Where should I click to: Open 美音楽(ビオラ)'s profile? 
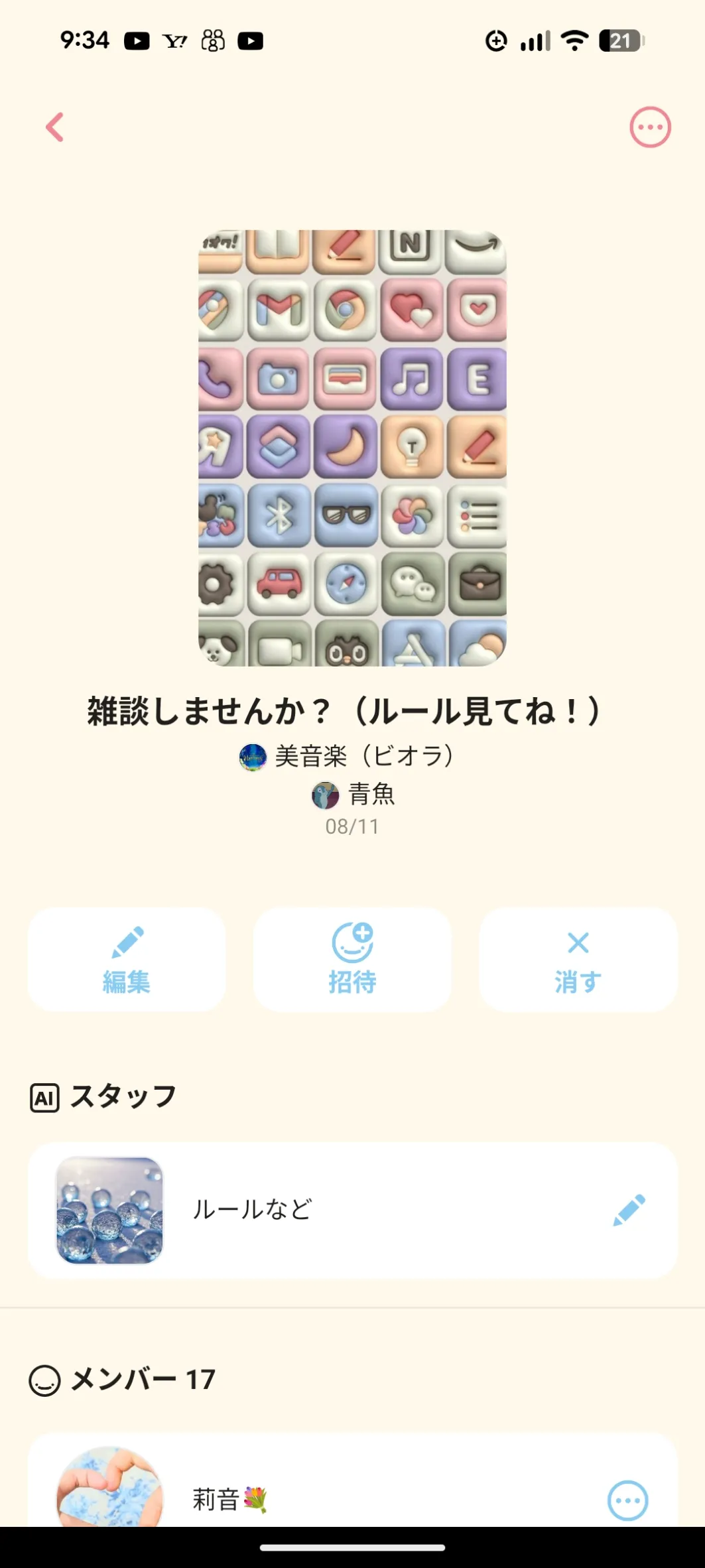pyautogui.click(x=347, y=756)
